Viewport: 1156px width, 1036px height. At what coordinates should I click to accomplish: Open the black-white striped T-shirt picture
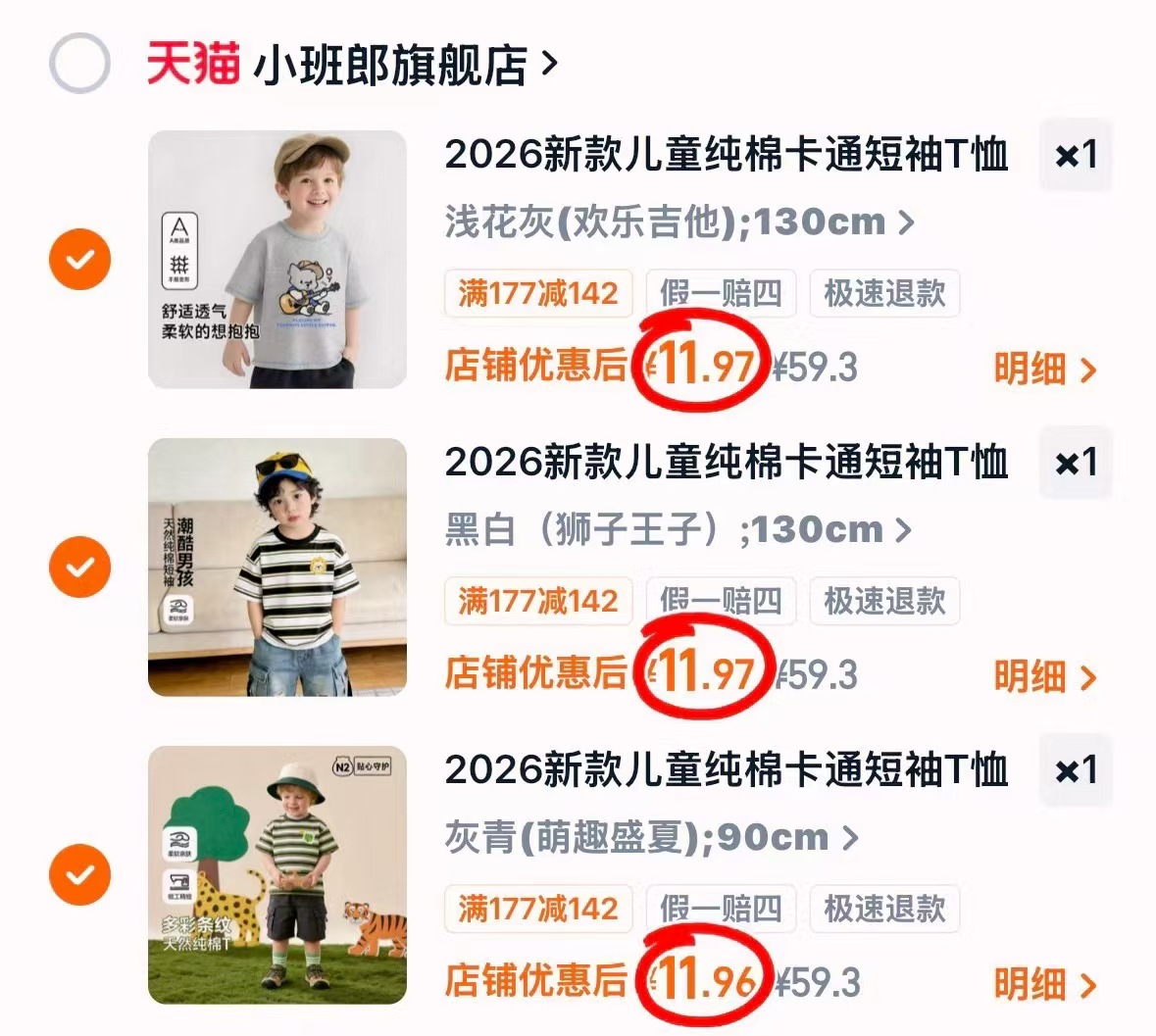277,567
